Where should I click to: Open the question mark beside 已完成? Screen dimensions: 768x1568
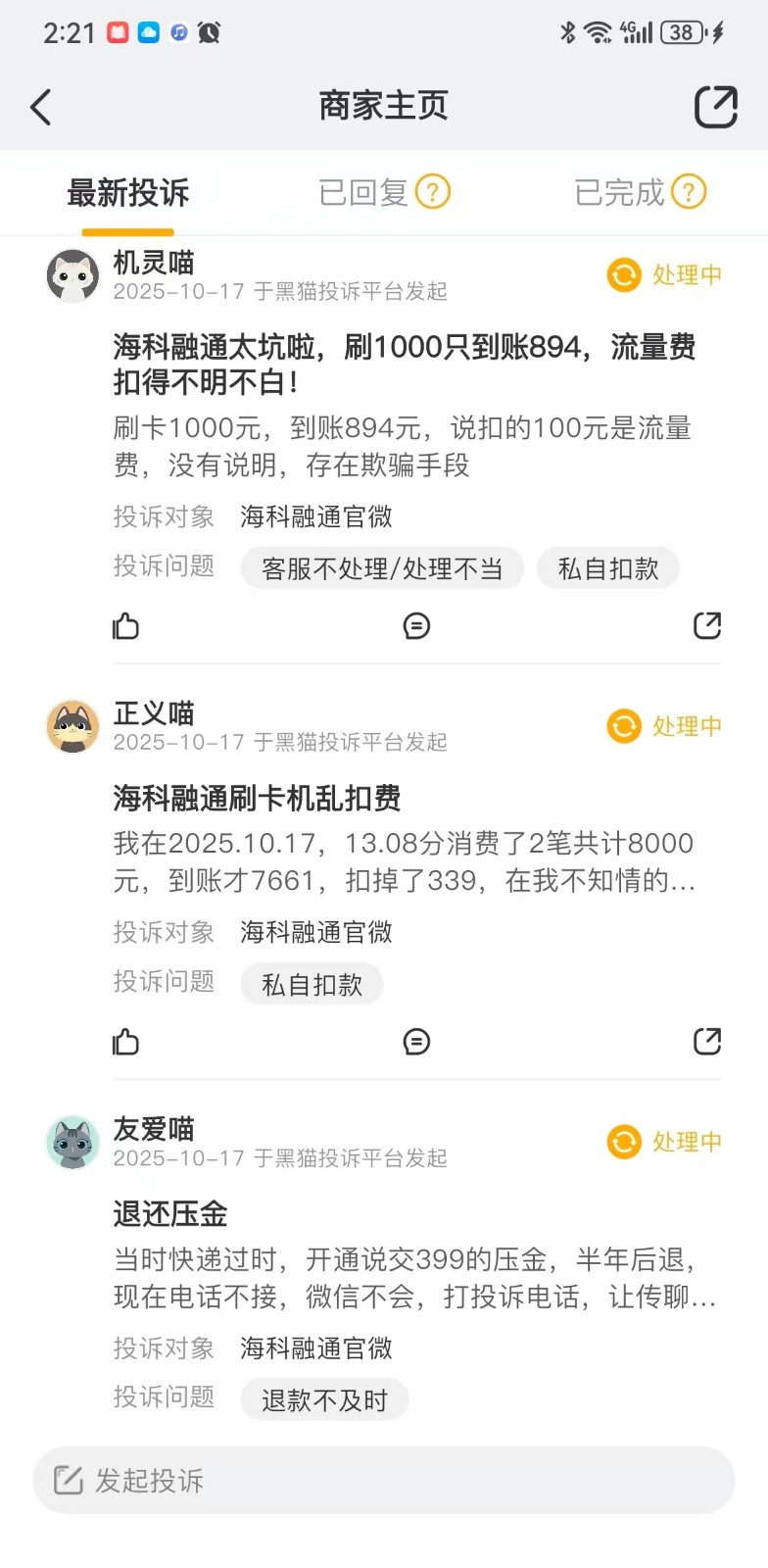tap(689, 193)
